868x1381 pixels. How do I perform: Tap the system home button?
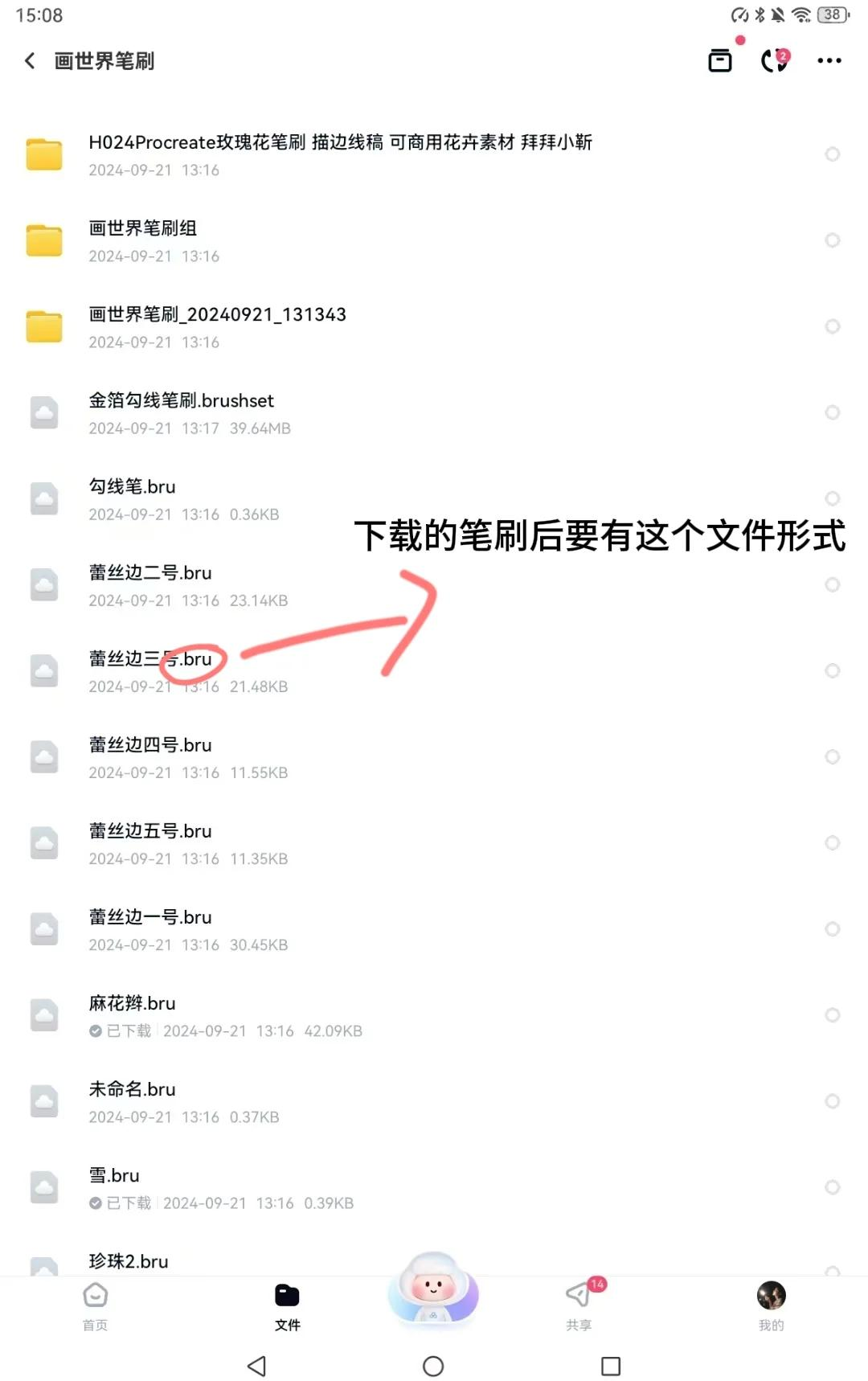[x=433, y=1366]
